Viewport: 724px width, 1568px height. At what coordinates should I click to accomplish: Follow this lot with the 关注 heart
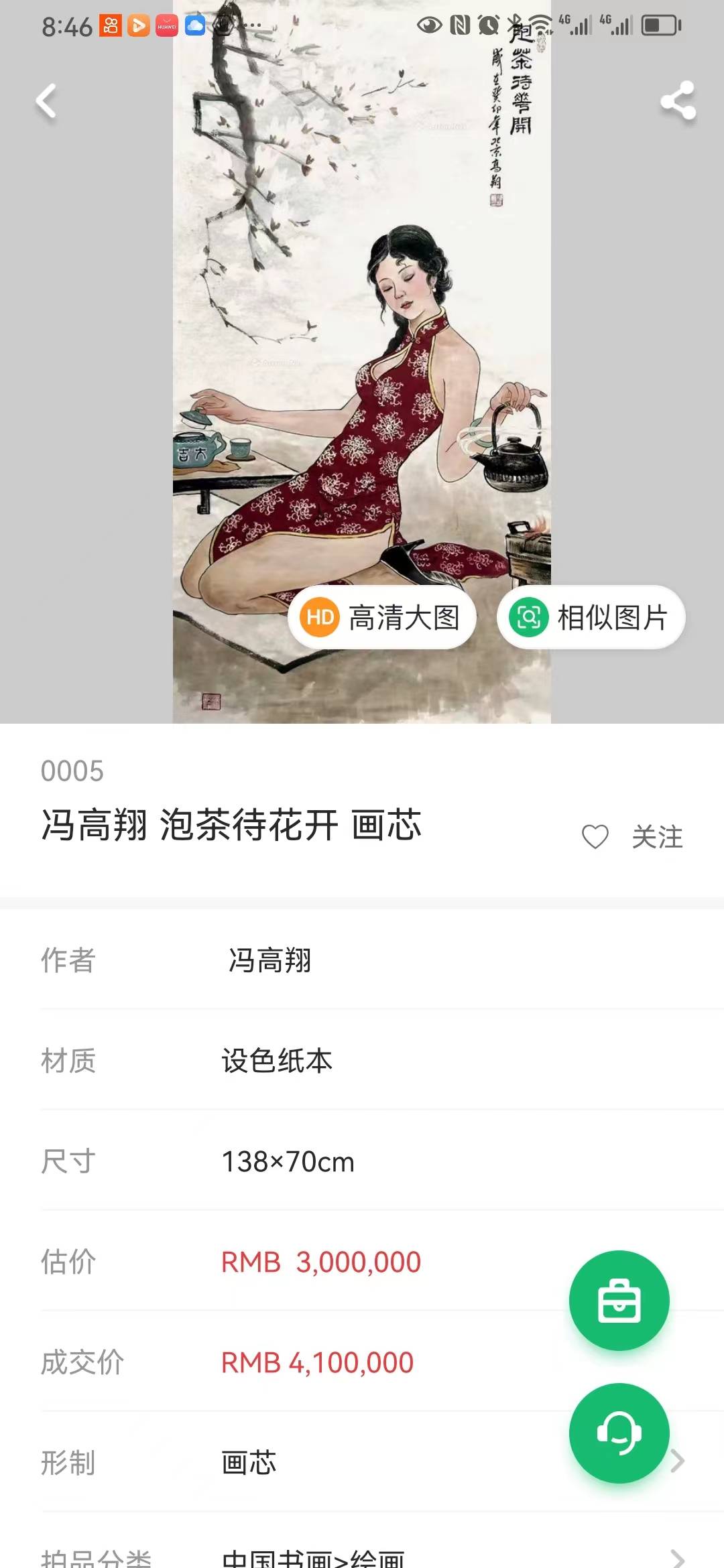pyautogui.click(x=632, y=837)
